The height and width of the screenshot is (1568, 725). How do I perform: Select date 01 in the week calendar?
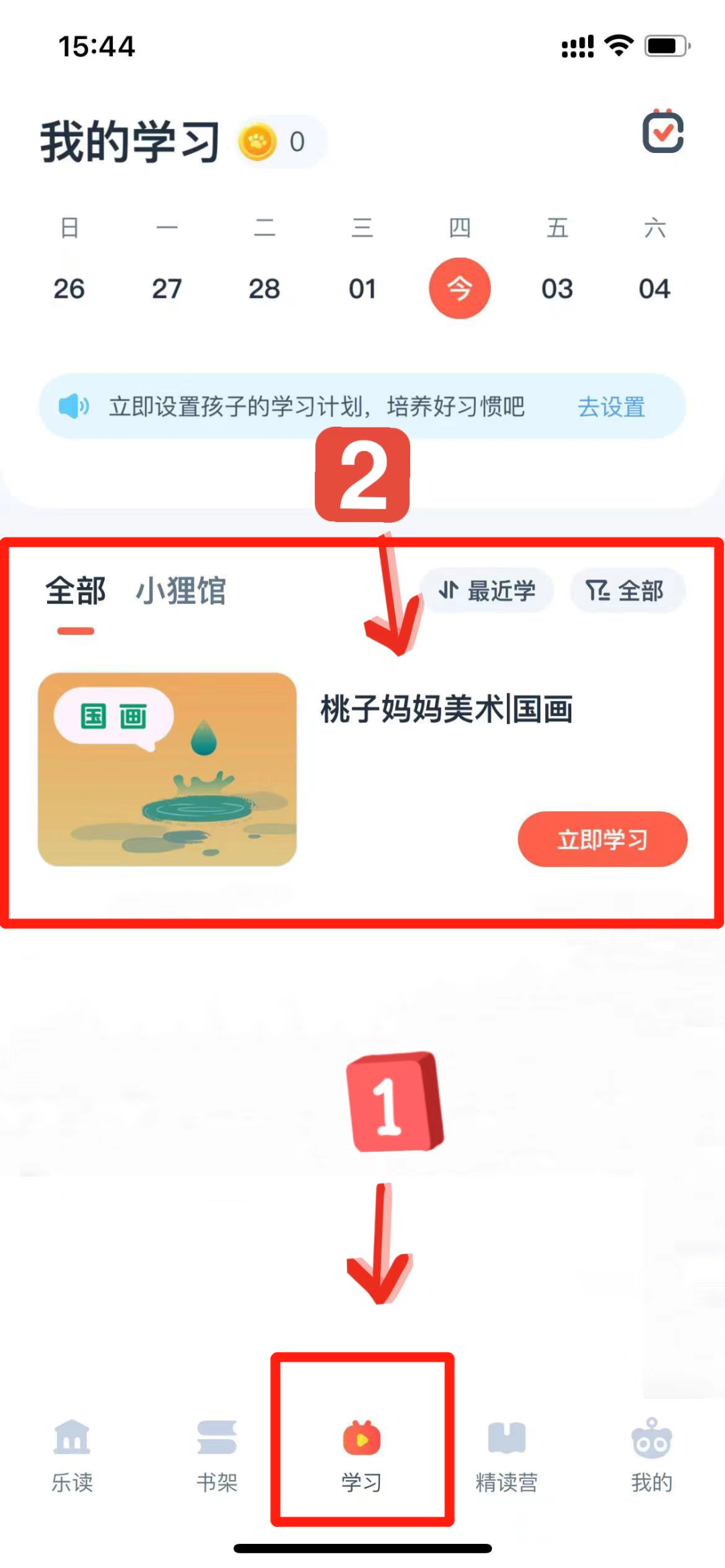362,289
